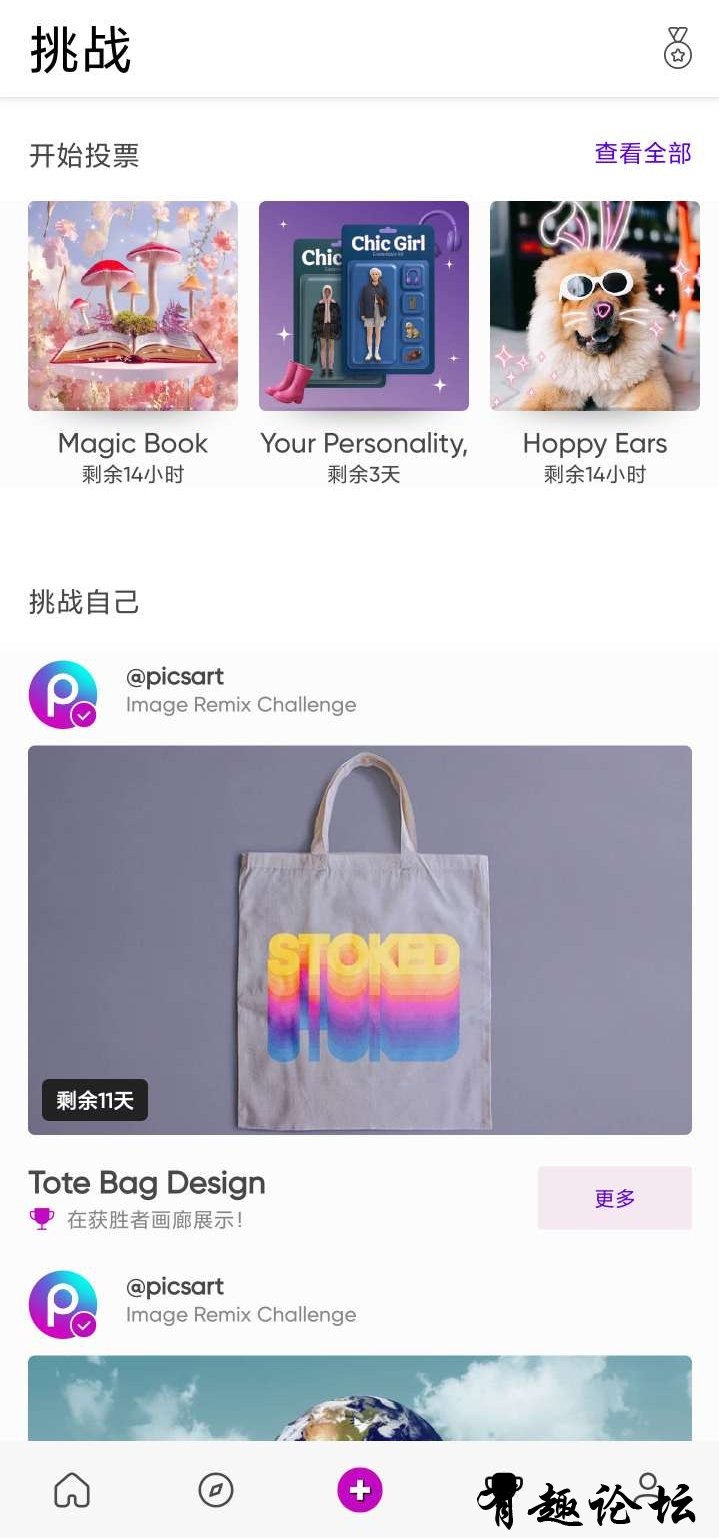This screenshot has width=719, height=1538.
Task: Open the Hoppy Ears challenge
Action: pos(594,306)
